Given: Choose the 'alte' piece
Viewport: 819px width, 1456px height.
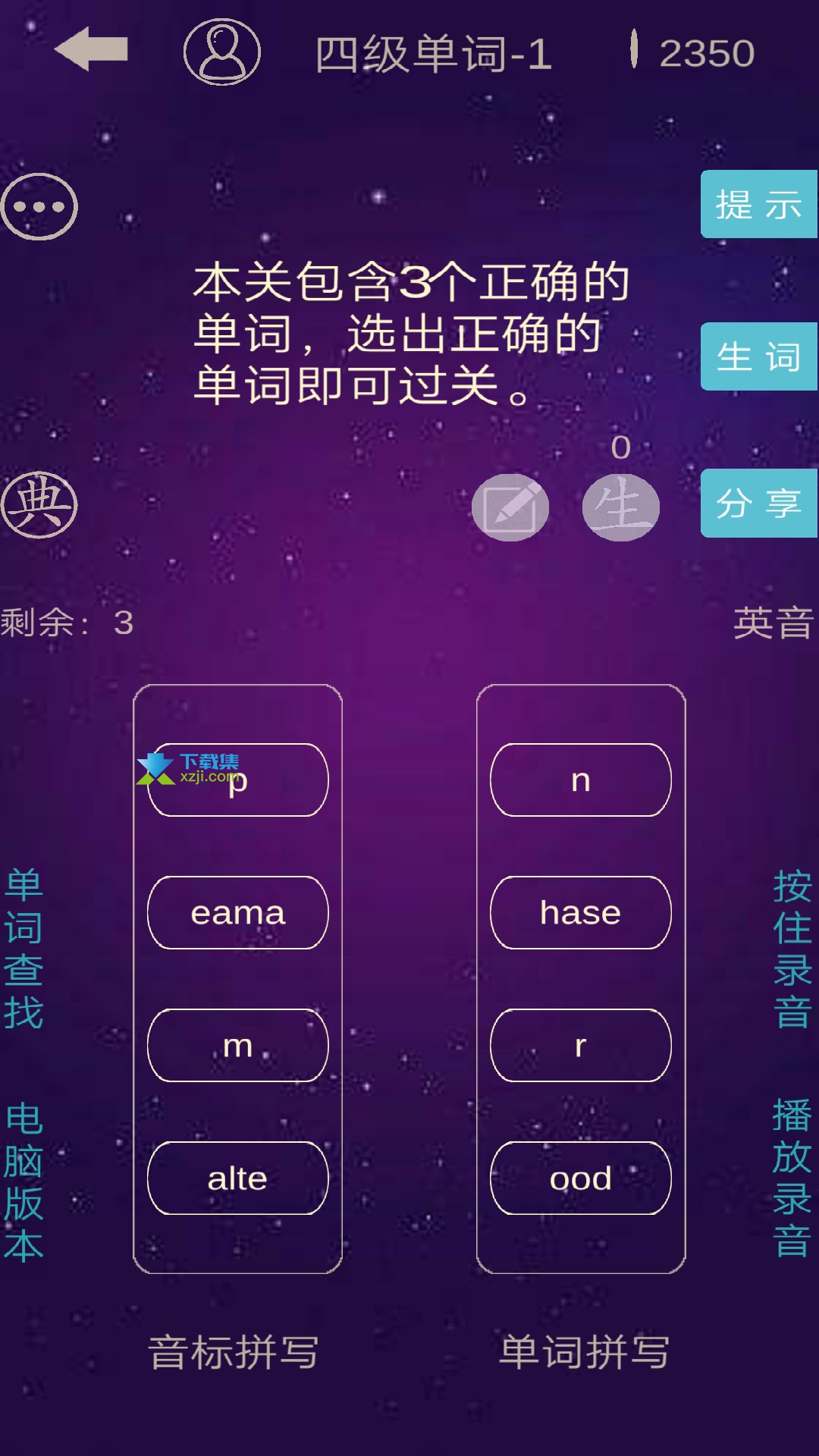Looking at the screenshot, I should point(238,1178).
